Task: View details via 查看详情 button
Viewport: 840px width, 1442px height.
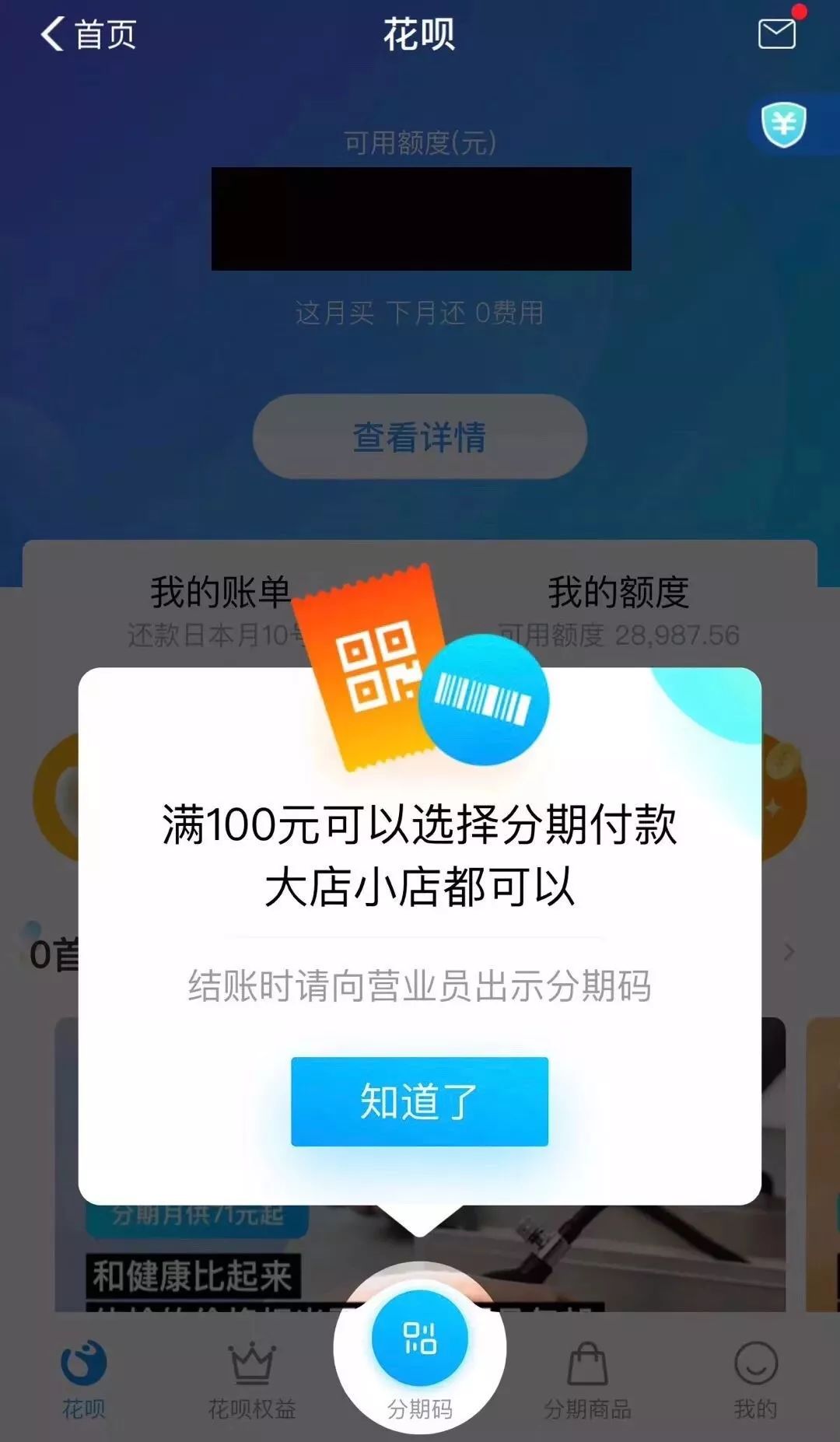Action: 419,436
